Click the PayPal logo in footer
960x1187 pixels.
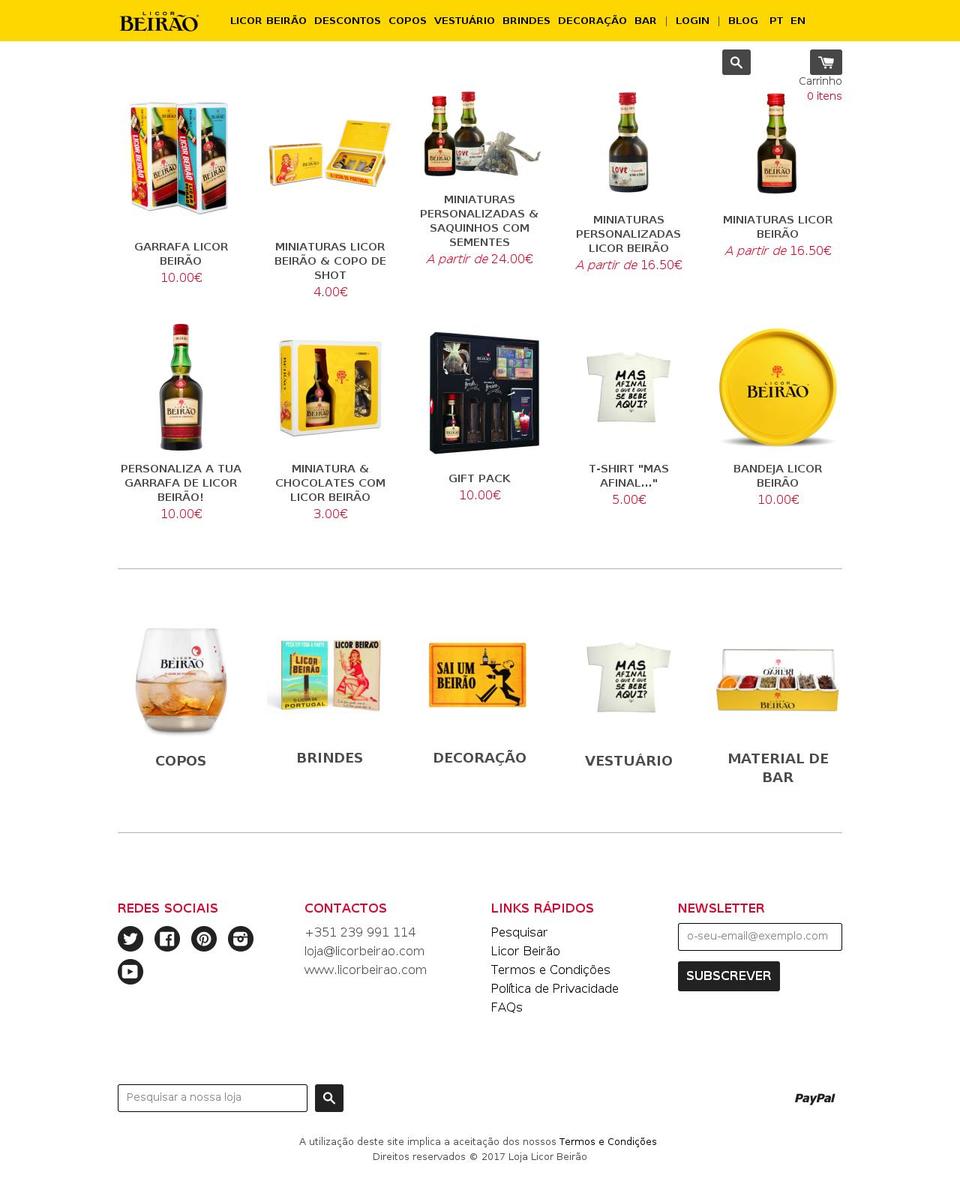815,1098
